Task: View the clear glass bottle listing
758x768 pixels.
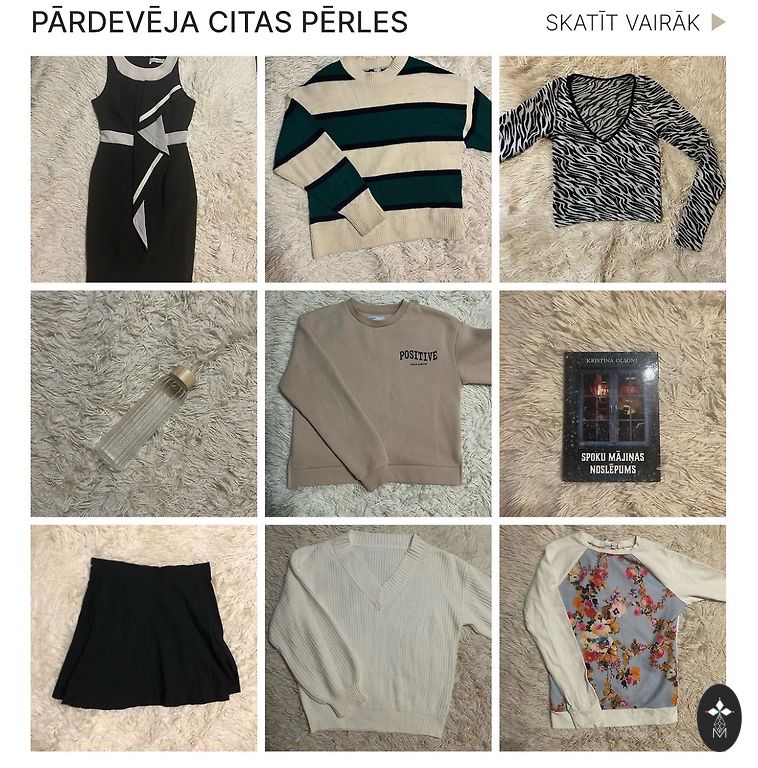Action: point(143,403)
